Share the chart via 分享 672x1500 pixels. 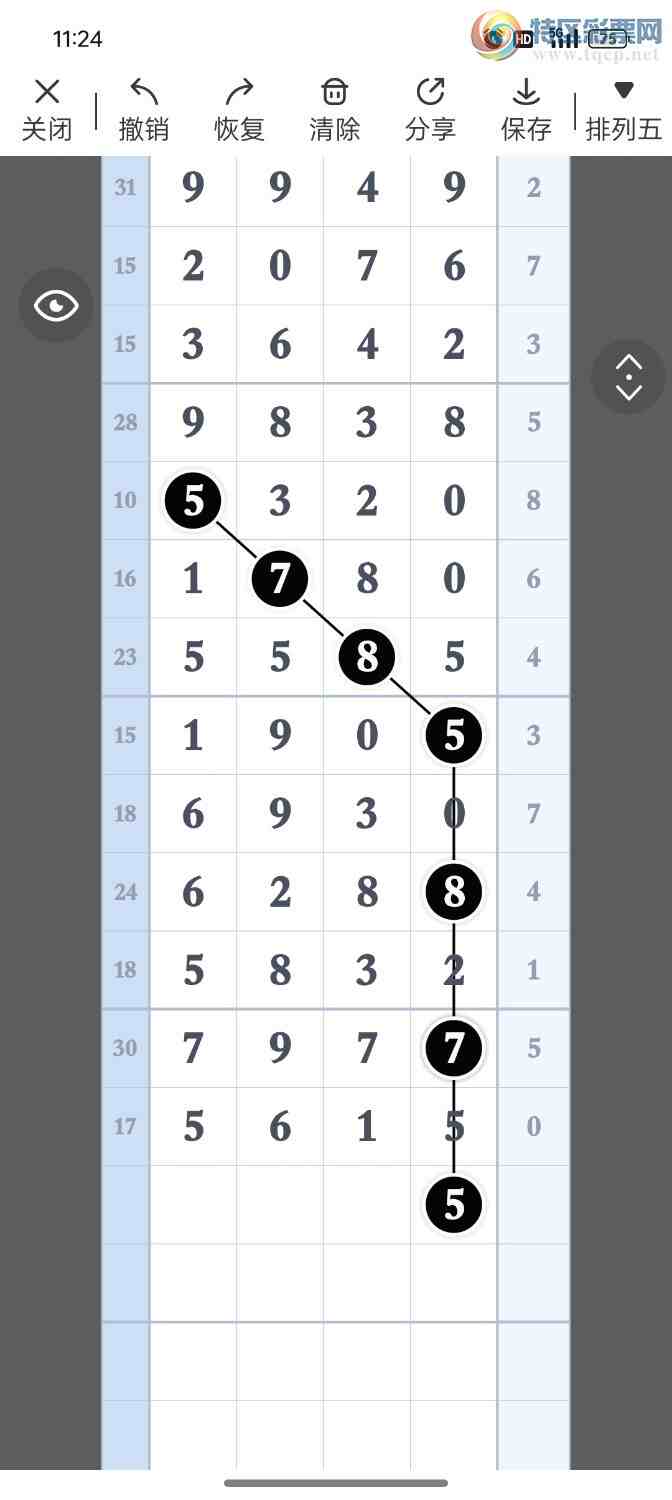[430, 110]
